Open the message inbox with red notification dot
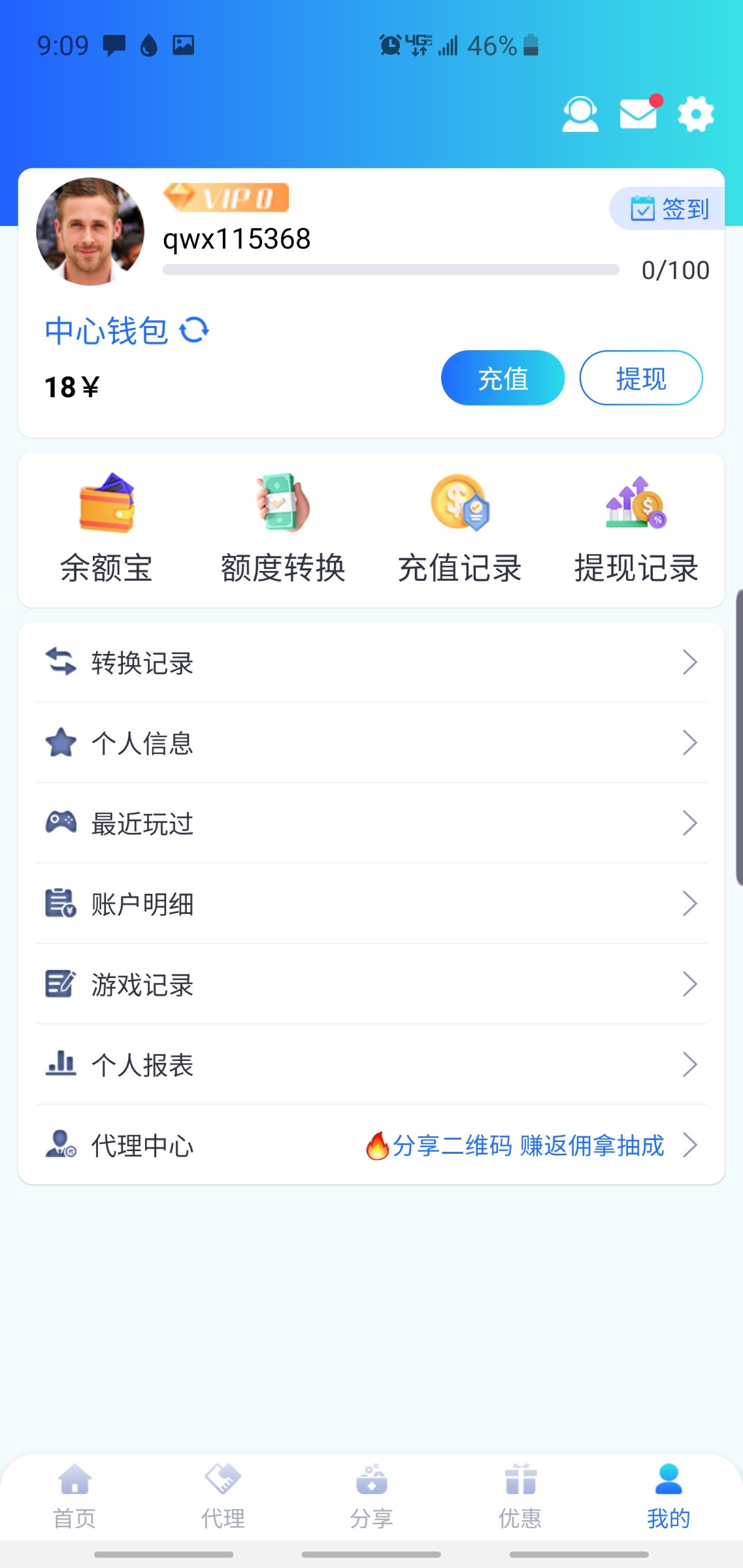 (638, 115)
